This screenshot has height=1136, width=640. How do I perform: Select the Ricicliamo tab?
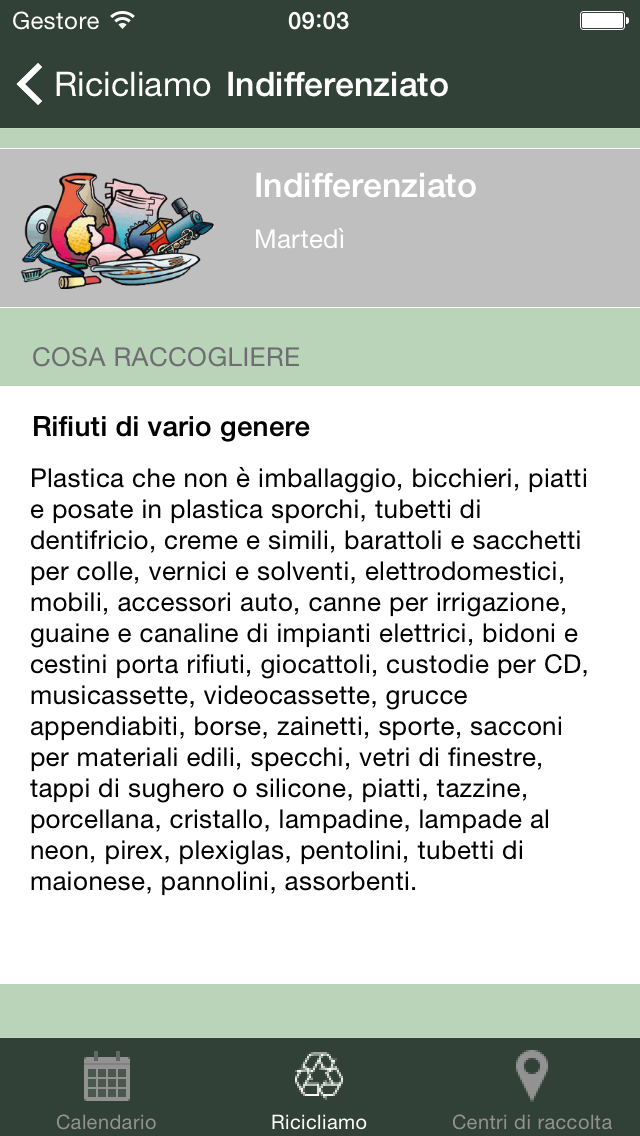click(319, 1088)
